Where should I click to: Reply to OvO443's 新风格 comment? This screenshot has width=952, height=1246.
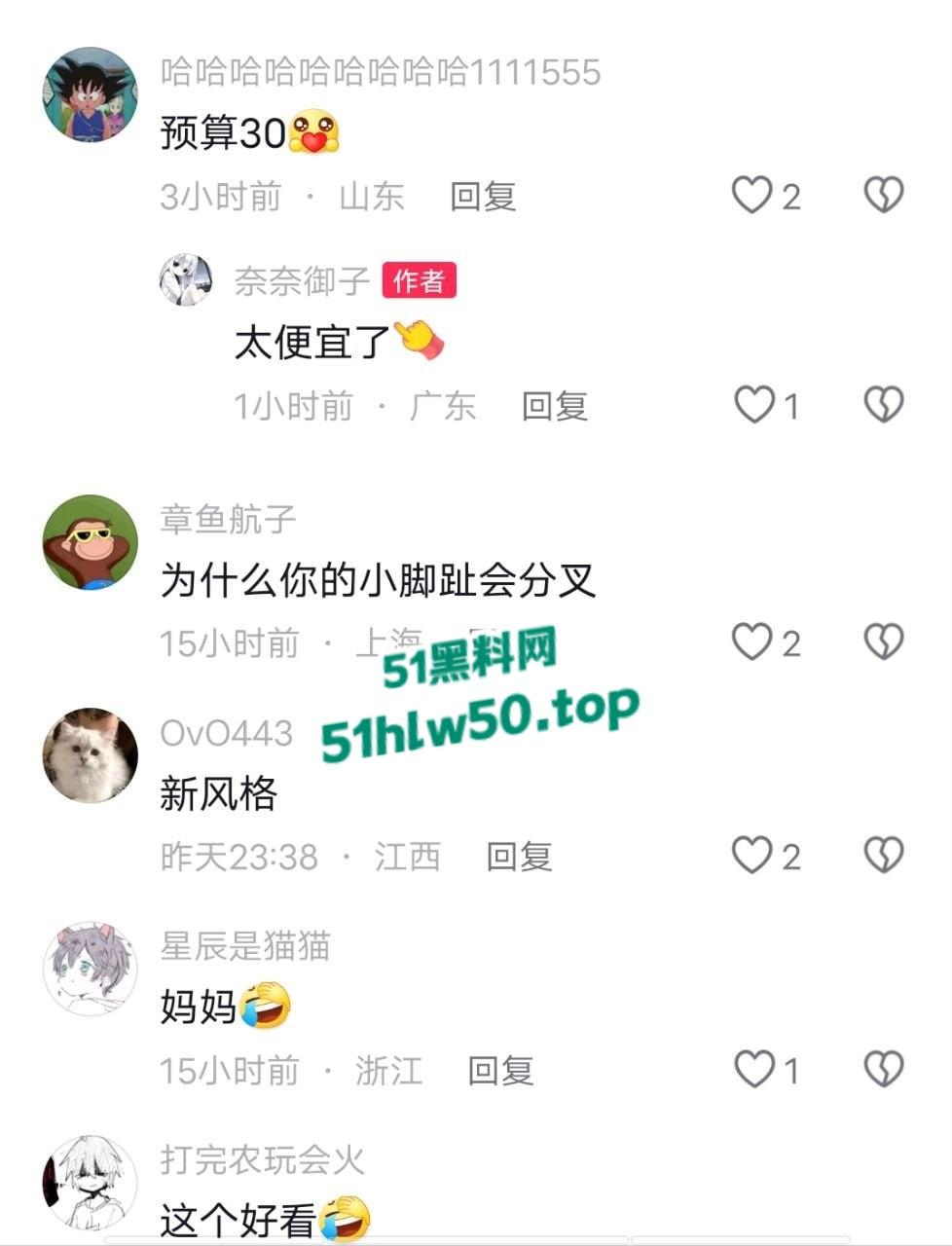pyautogui.click(x=519, y=857)
